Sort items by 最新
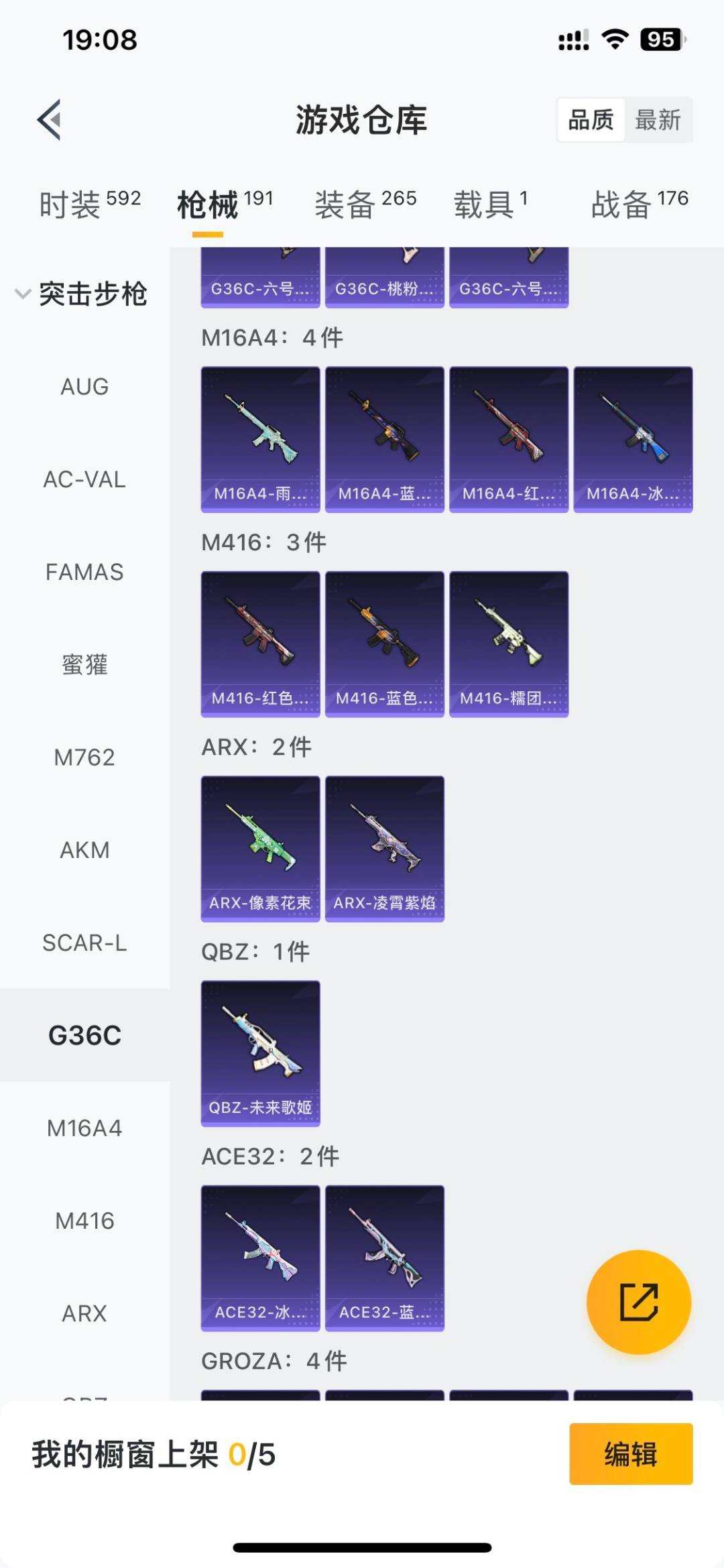The height and width of the screenshot is (1568, 724). (x=658, y=120)
